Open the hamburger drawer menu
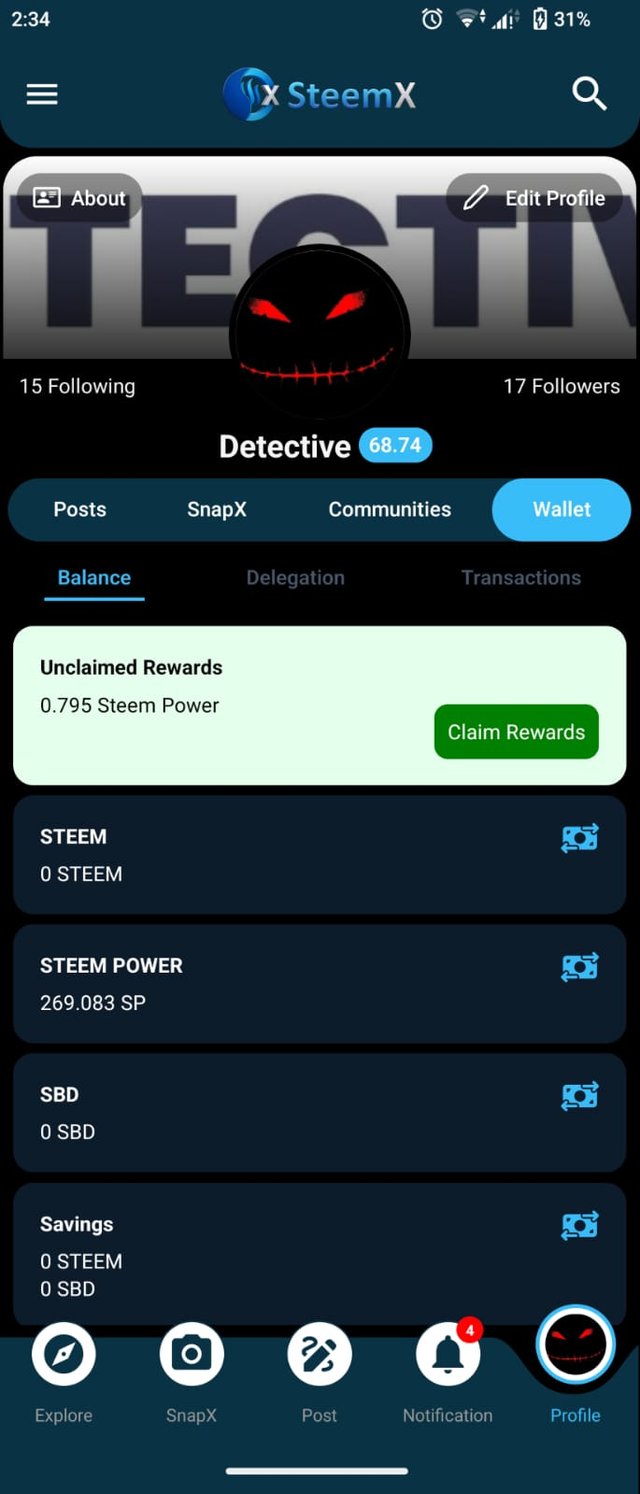Viewport: 640px width, 1494px height. 42,94
